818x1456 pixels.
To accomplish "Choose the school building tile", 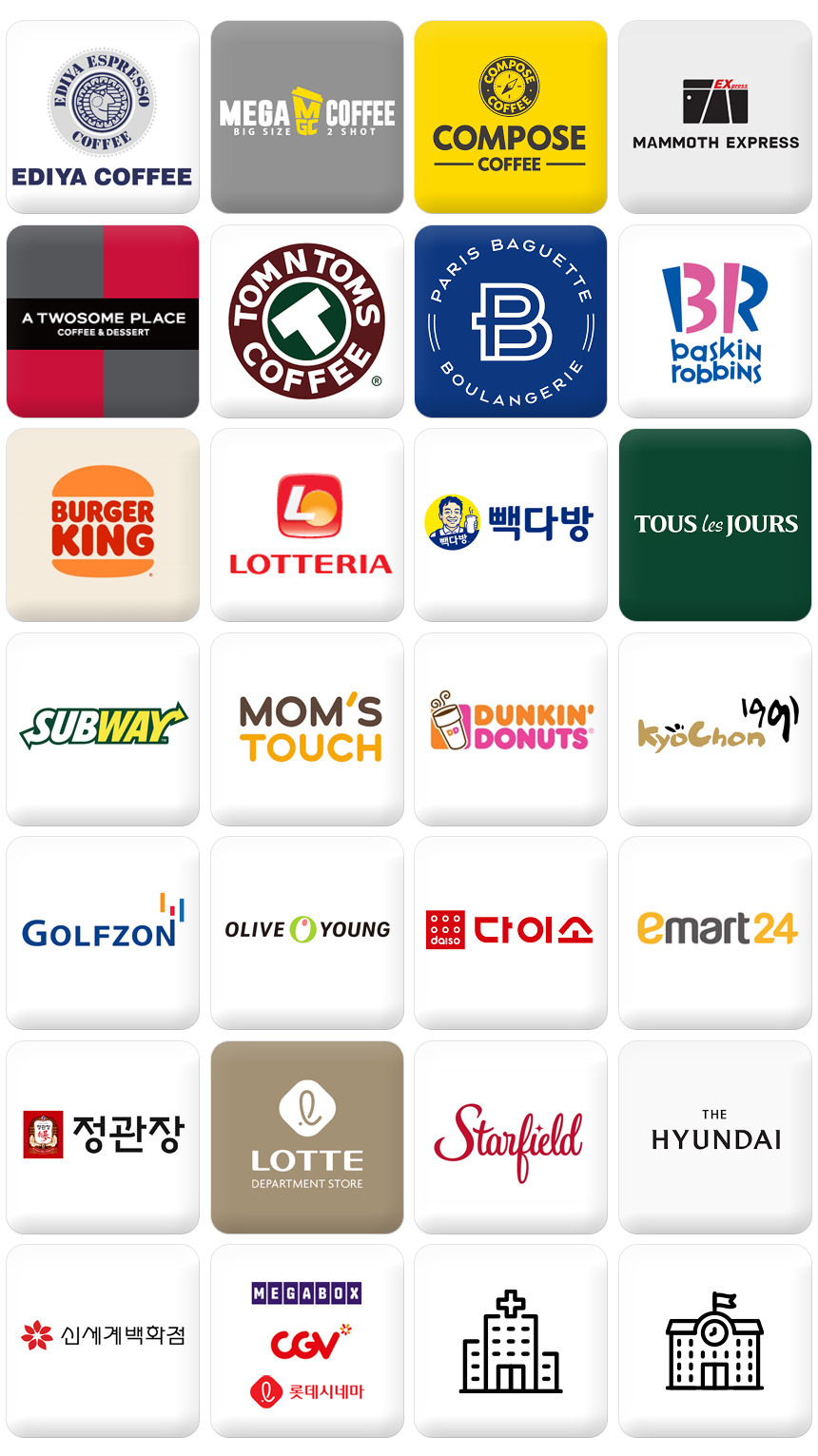I will click(715, 1341).
